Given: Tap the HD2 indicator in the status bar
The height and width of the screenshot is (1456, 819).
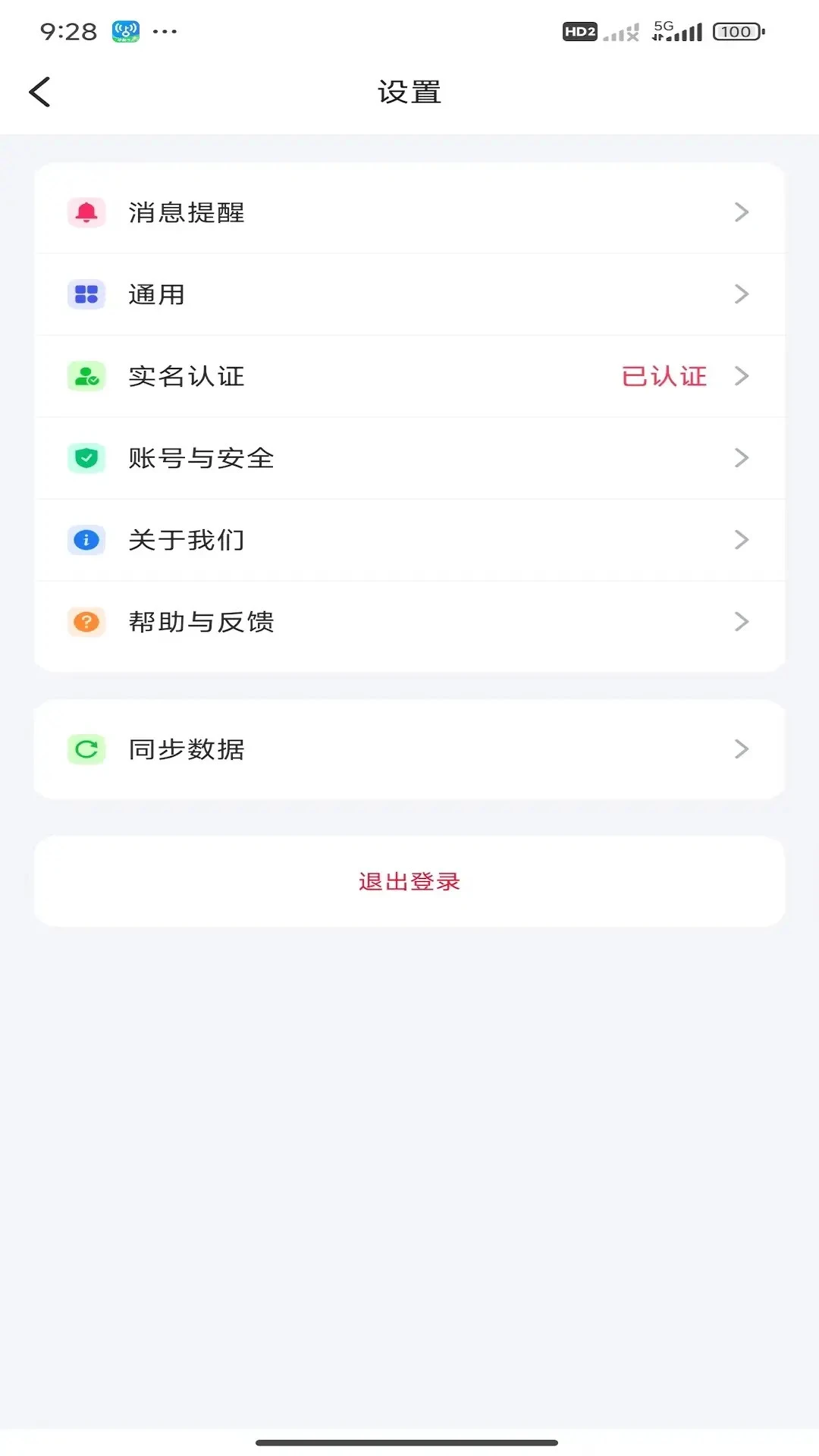Looking at the screenshot, I should pyautogui.click(x=579, y=31).
